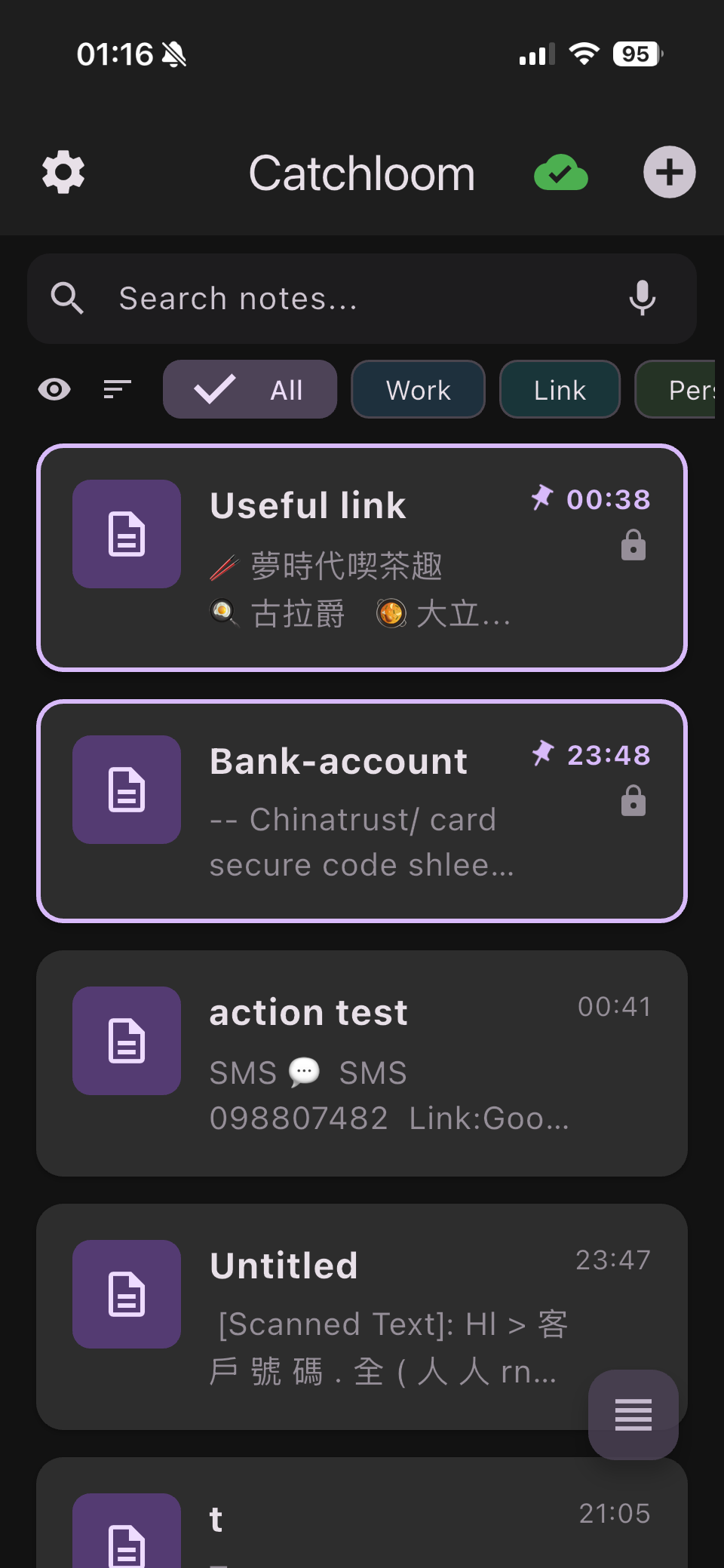The height and width of the screenshot is (1568, 724).
Task: Start voice search via the microphone icon
Action: coord(643,298)
